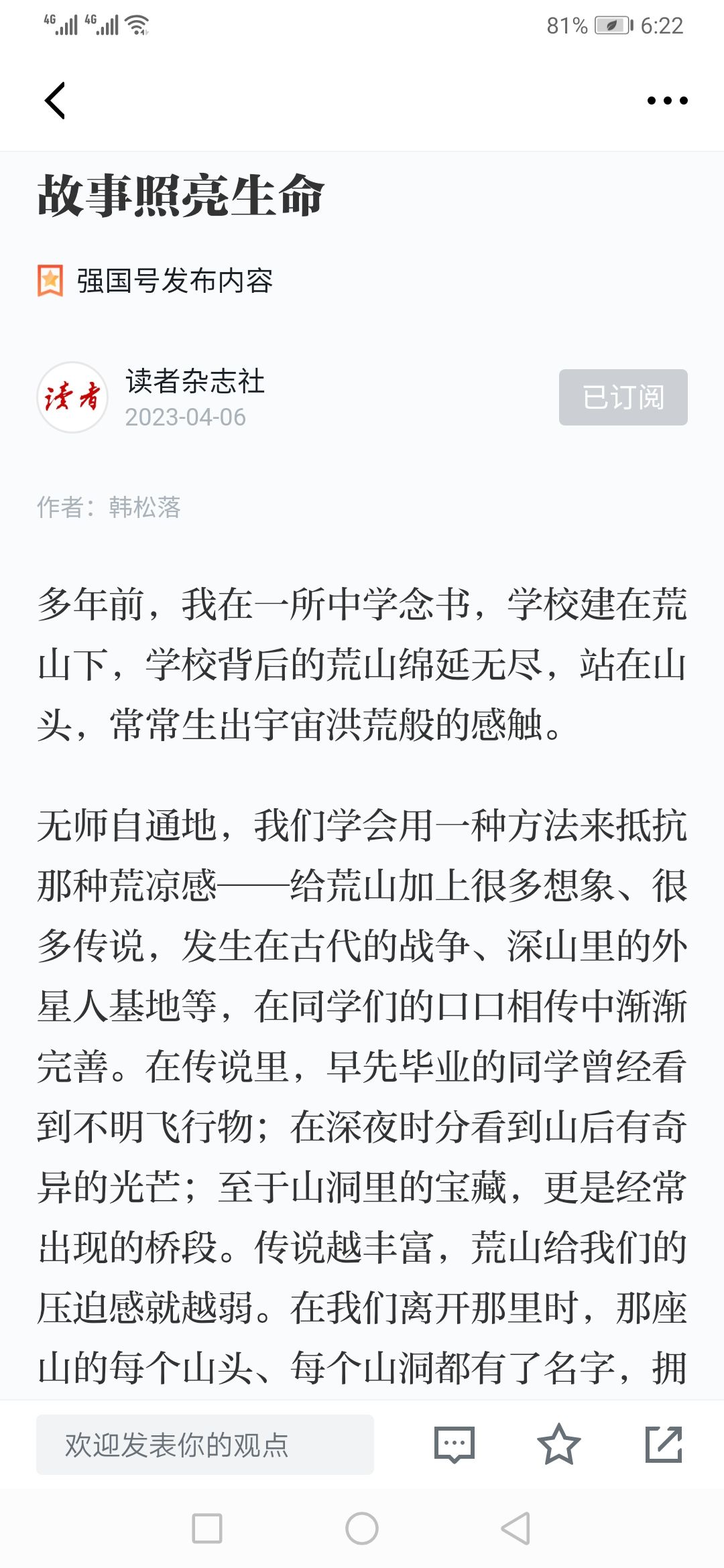View comments via the speech bubble icon
724x1568 pixels.
(455, 1444)
